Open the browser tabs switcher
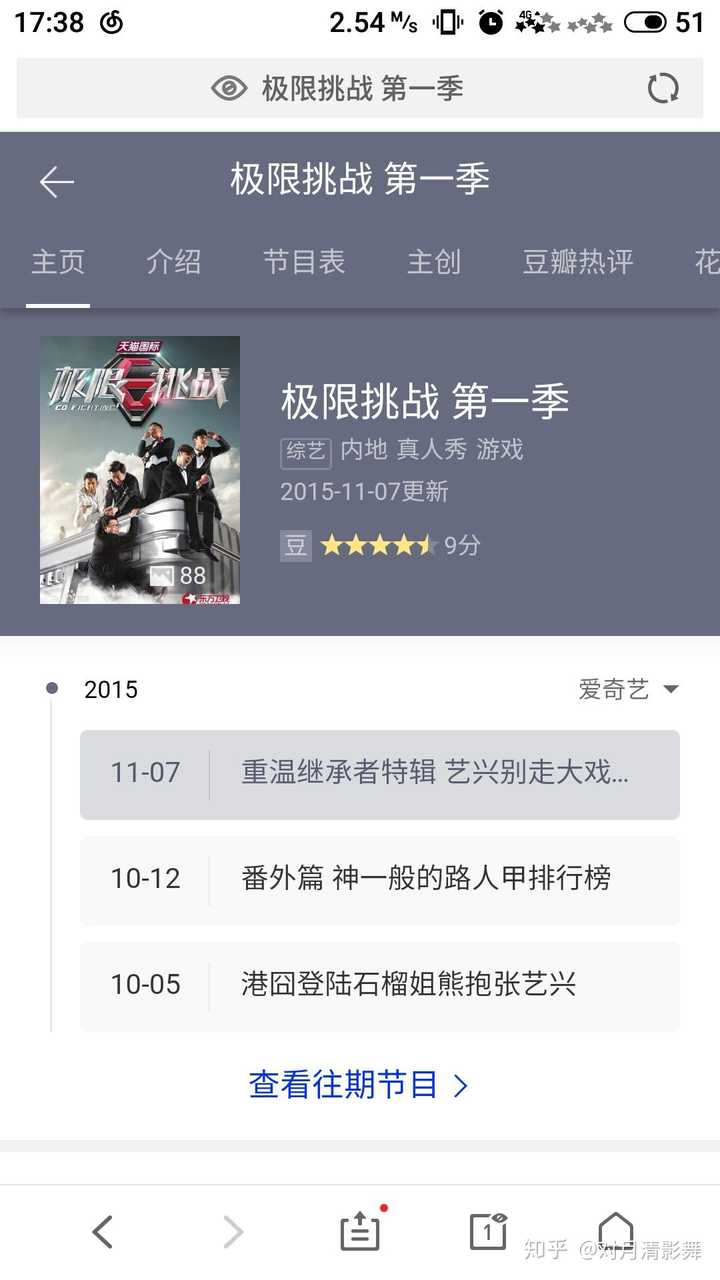 [488, 1231]
